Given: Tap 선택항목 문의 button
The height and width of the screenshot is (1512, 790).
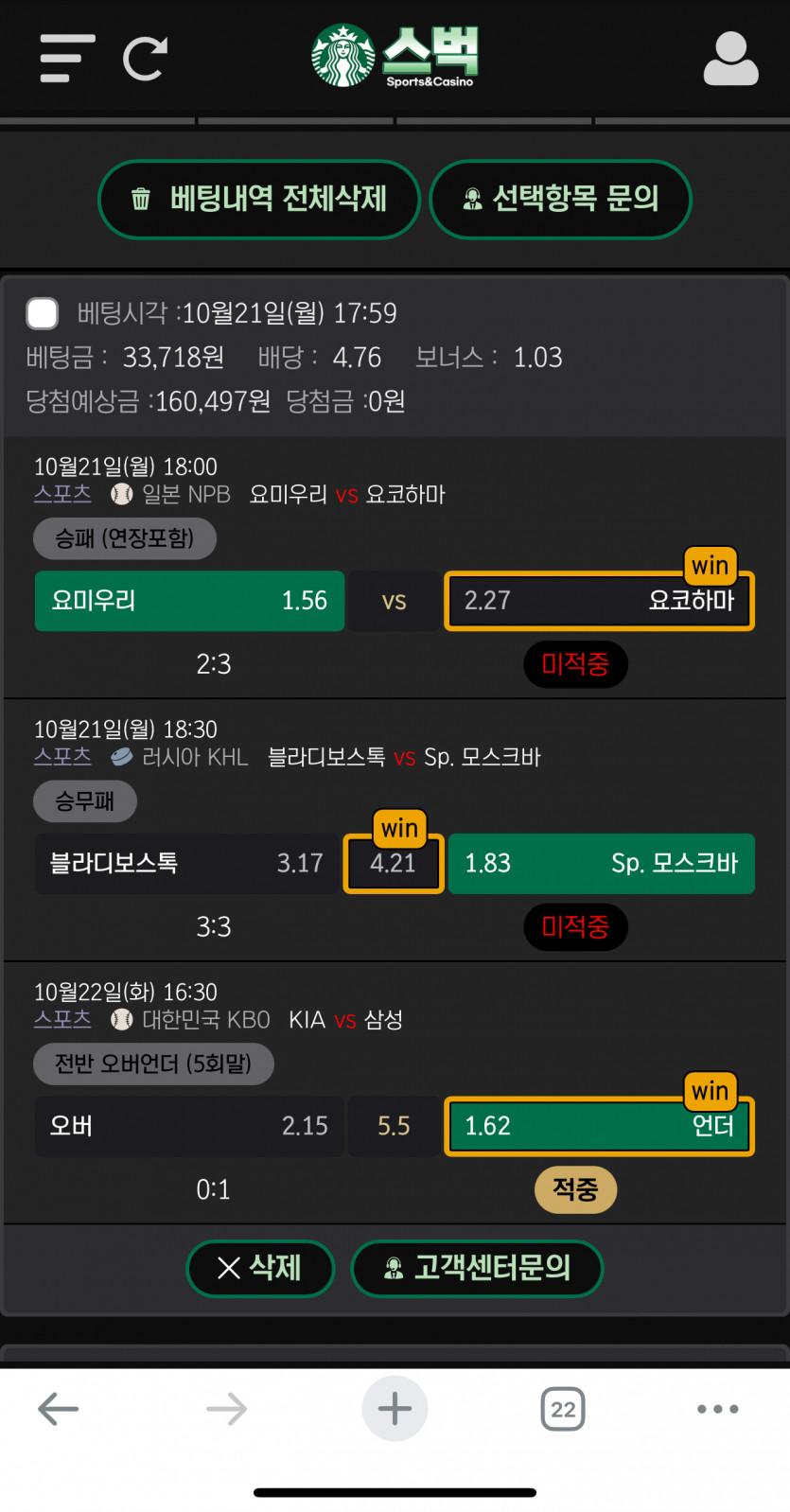Looking at the screenshot, I should pyautogui.click(x=560, y=199).
